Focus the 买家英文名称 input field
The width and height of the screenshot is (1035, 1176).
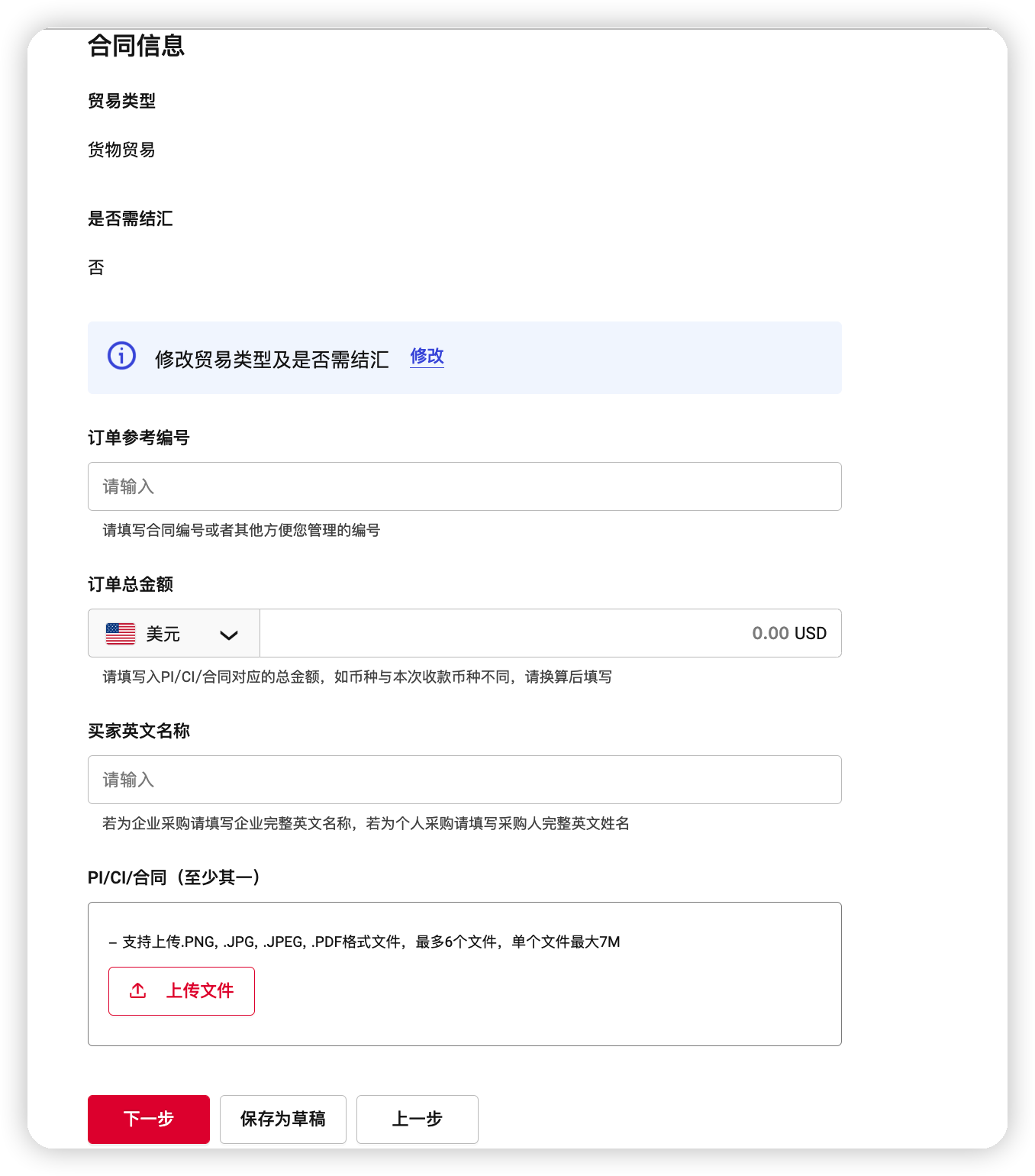(464, 780)
